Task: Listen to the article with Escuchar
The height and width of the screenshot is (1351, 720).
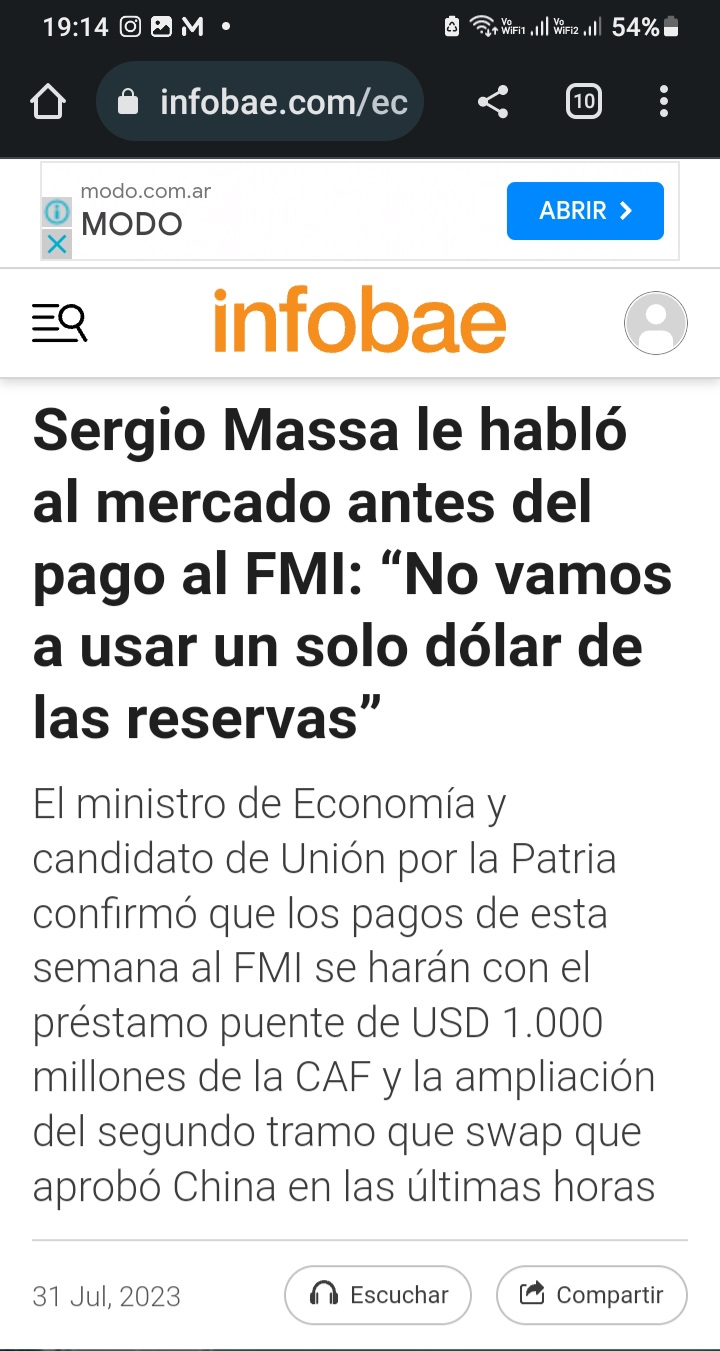Action: [378, 1295]
